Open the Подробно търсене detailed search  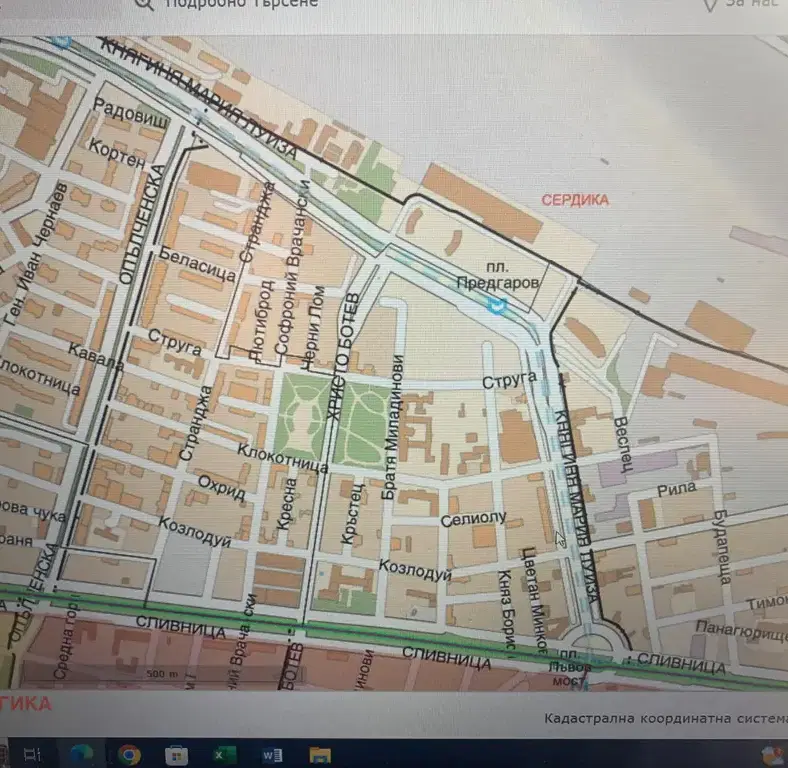226,4
